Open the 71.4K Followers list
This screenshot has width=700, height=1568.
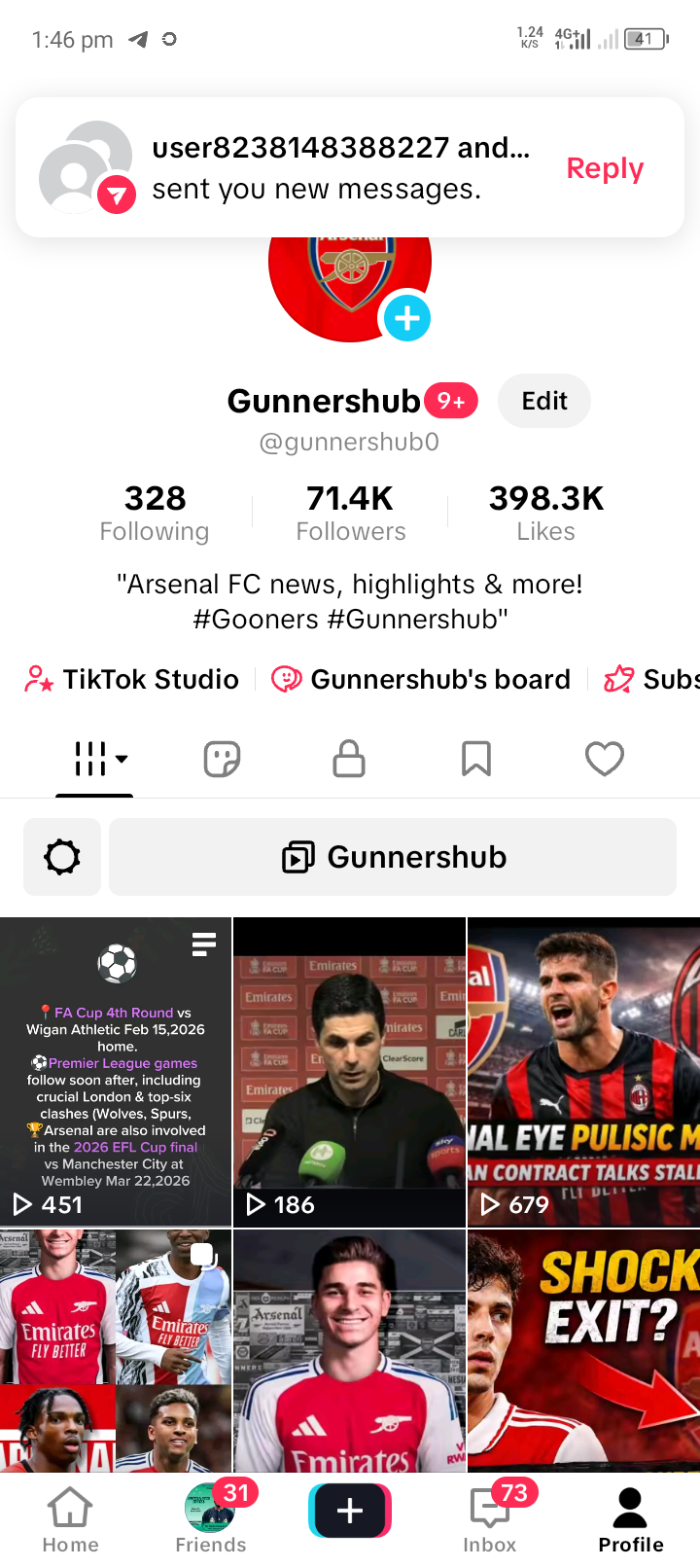(350, 513)
